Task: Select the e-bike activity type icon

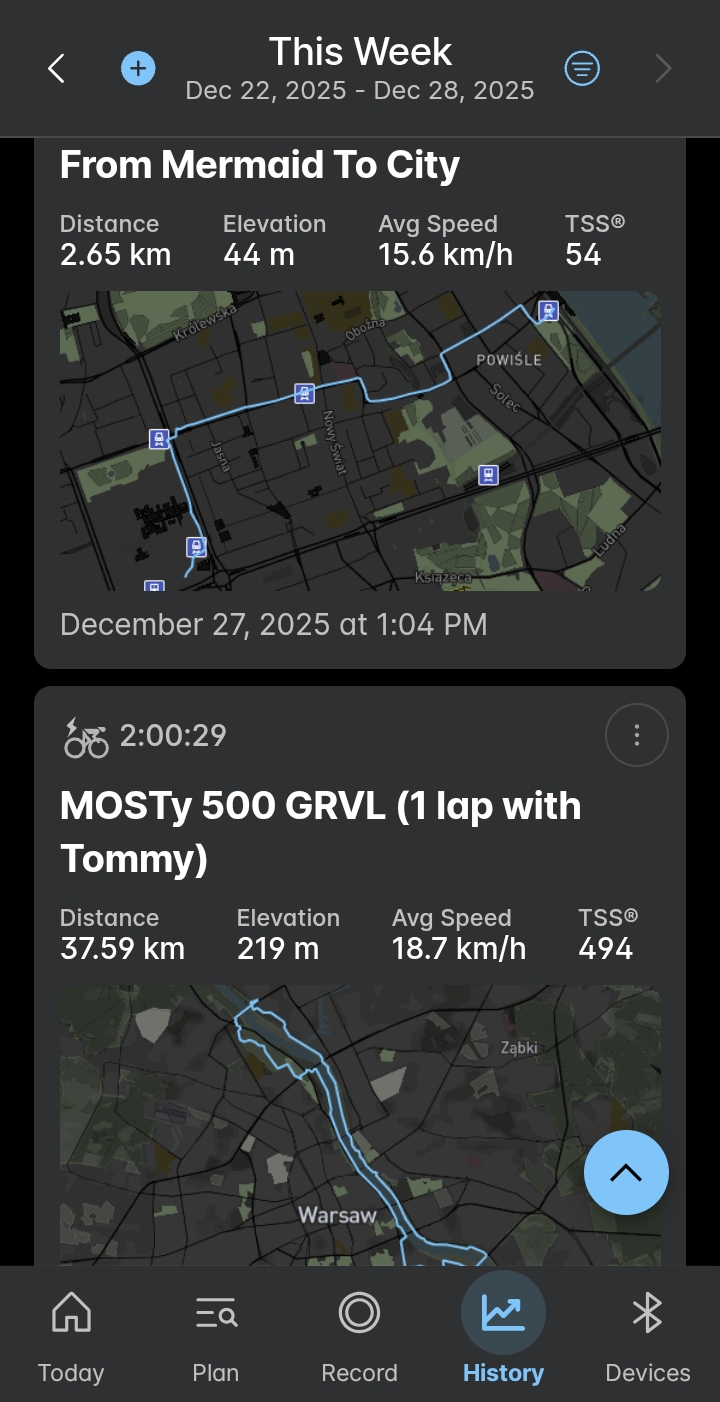Action: click(85, 735)
